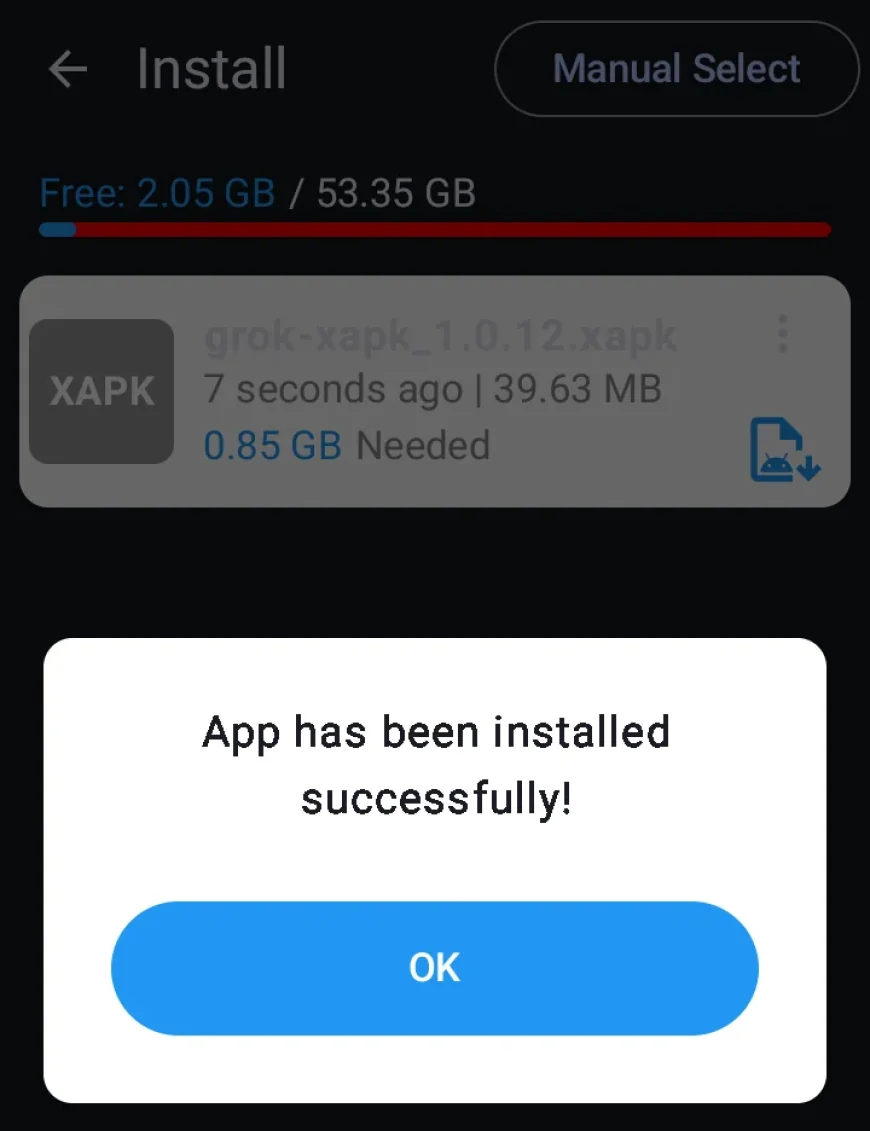Confirm the installed dialog with OK

[434, 968]
